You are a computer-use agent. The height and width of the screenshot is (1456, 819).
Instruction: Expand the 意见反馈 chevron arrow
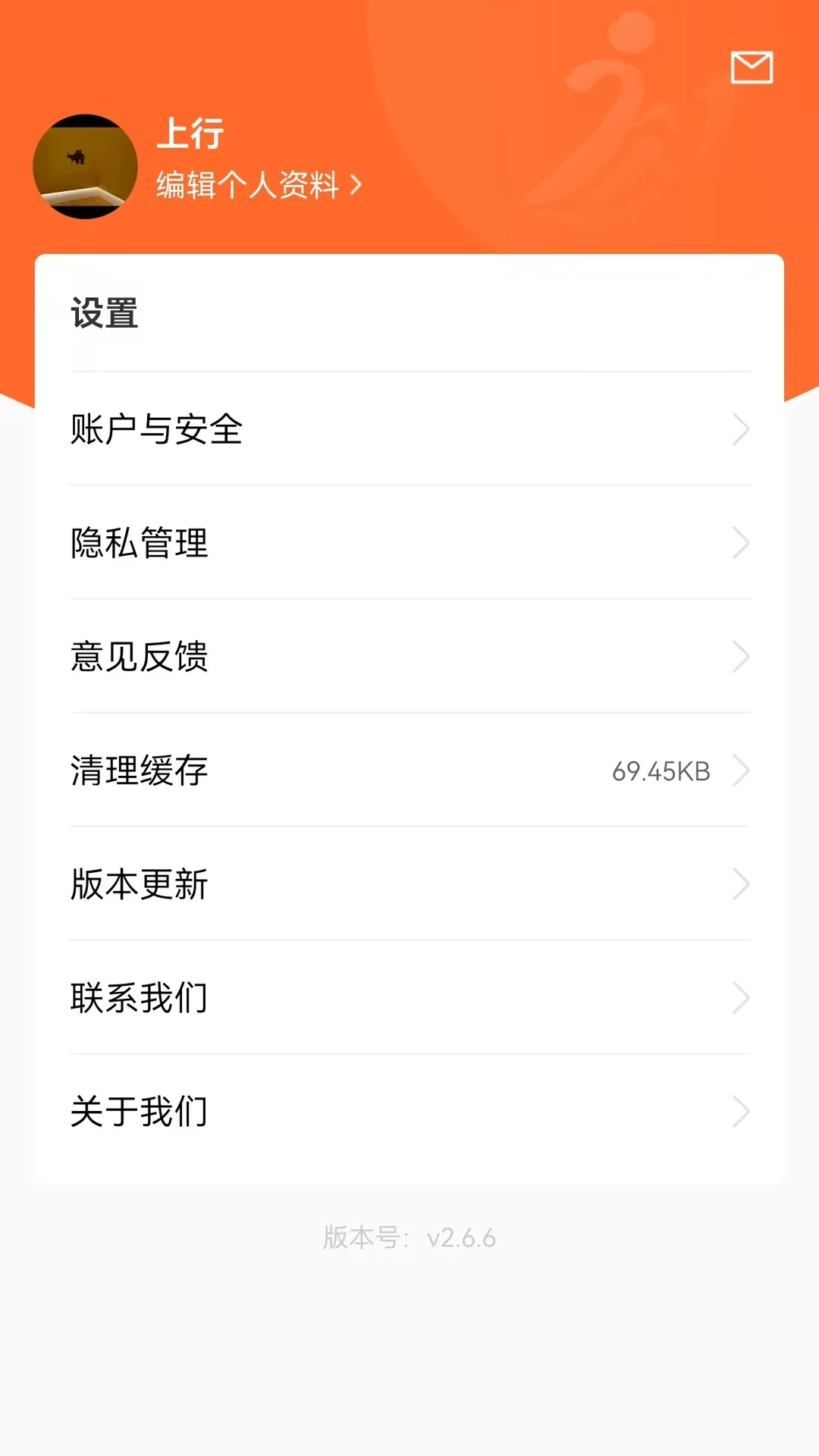741,657
